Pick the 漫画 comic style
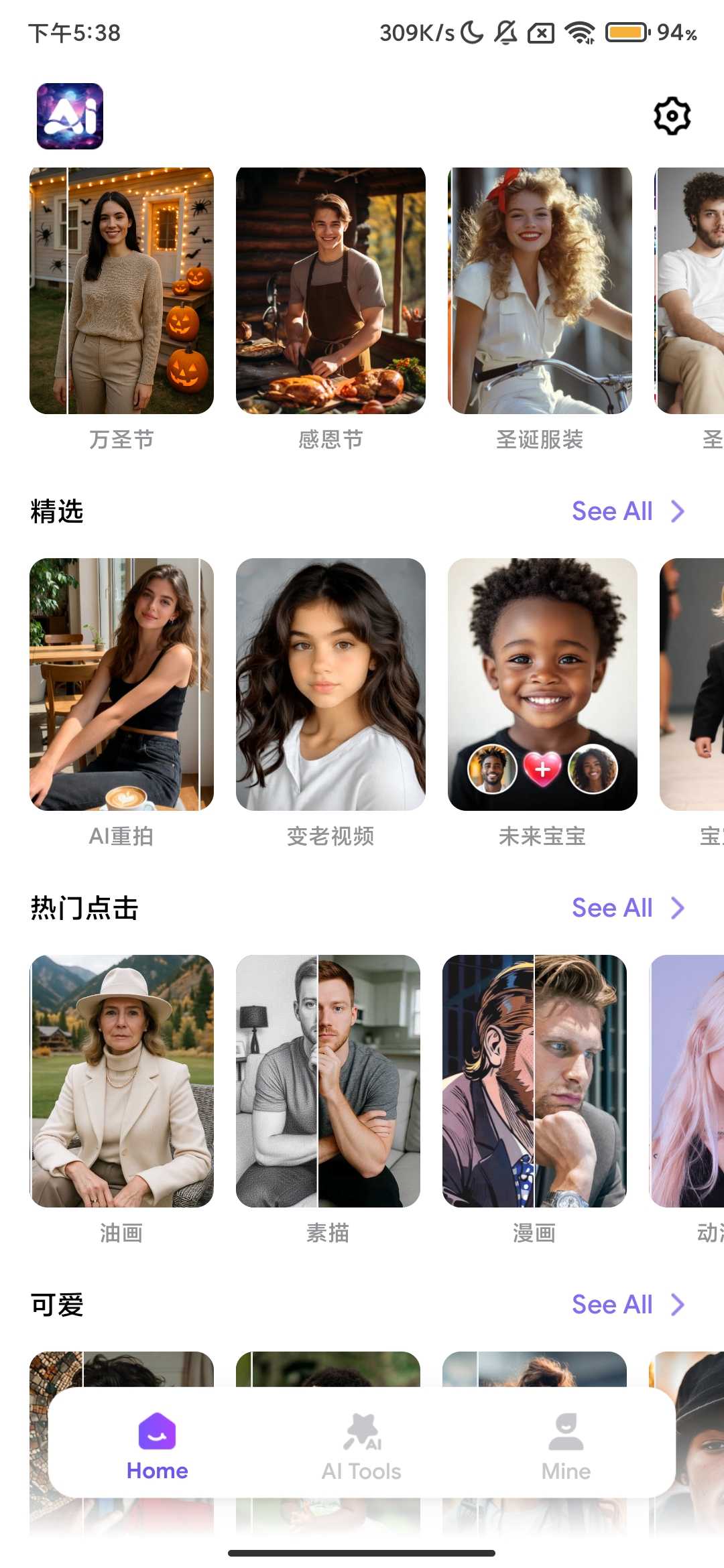 point(534,1081)
